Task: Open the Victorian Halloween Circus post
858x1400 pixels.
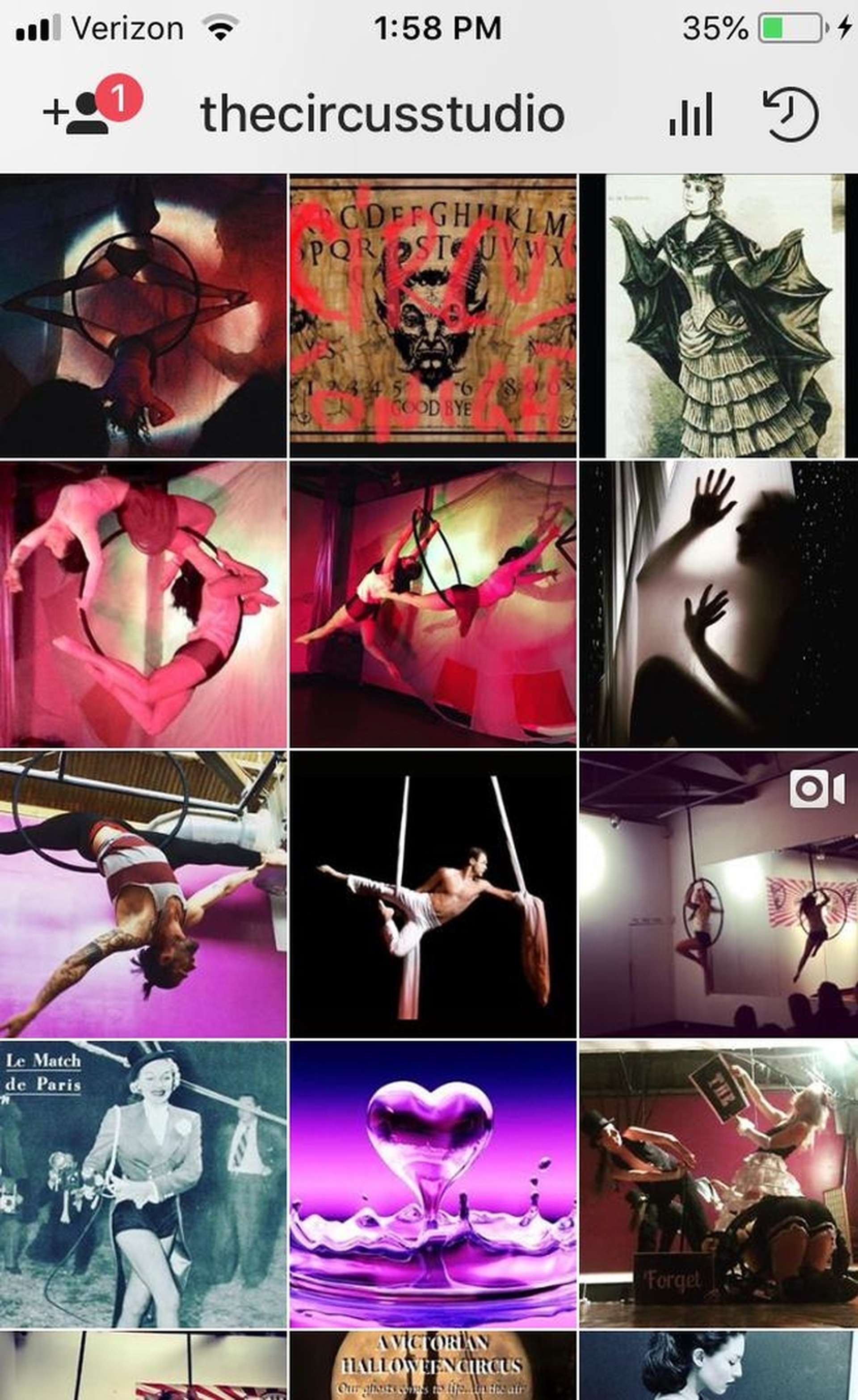Action: 433,1365
